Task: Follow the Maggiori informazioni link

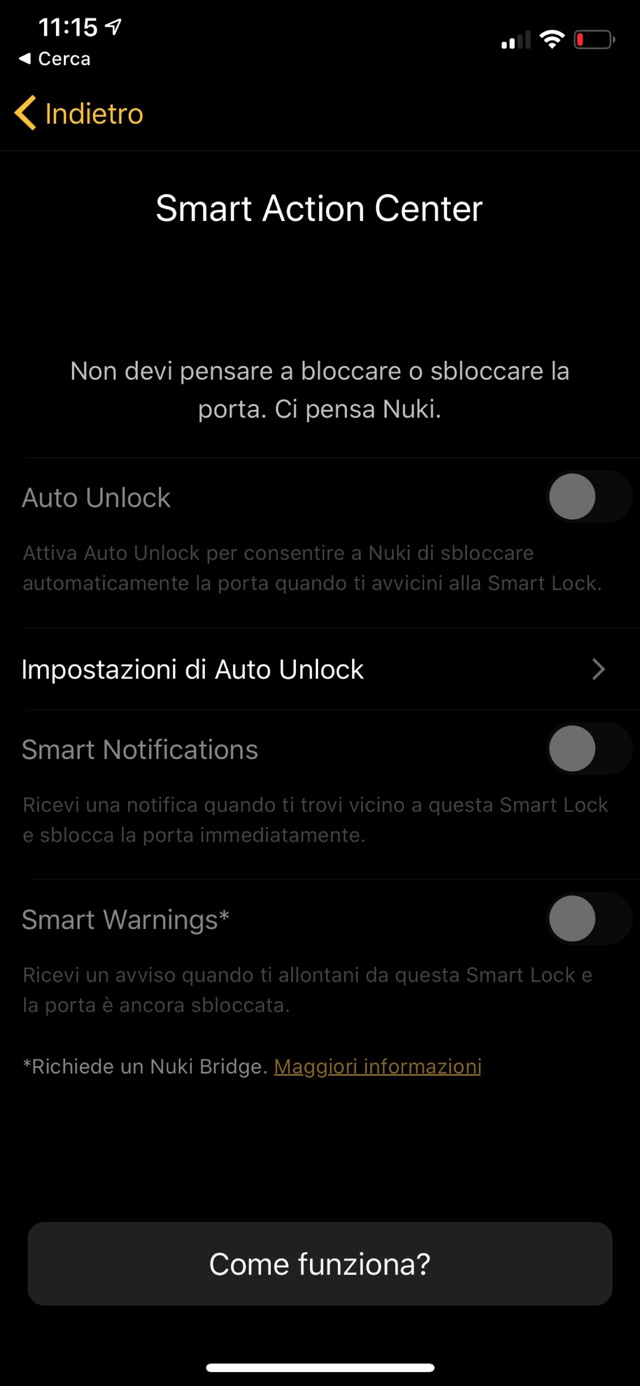Action: 377,1066
